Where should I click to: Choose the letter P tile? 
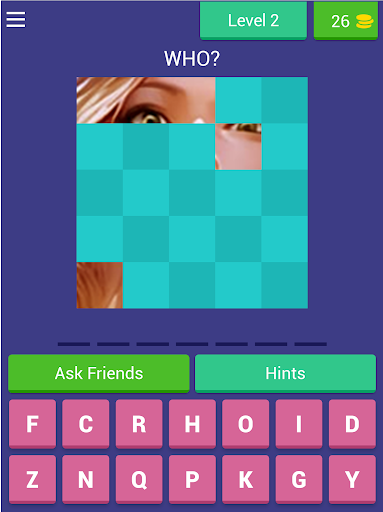[x=192, y=480]
